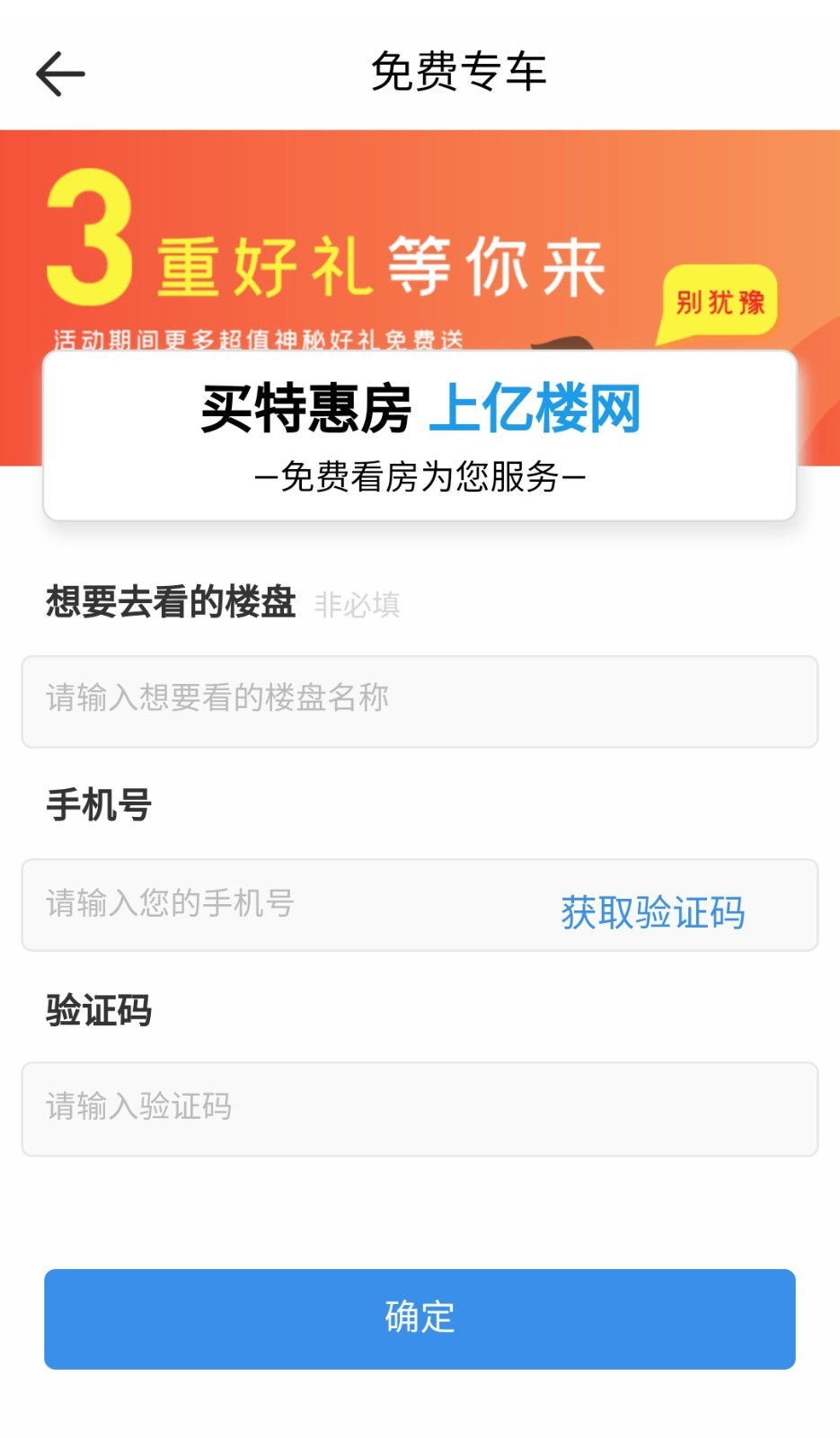Submit the form with 确定
Viewport: 840px width, 1438px height.
[419, 1318]
